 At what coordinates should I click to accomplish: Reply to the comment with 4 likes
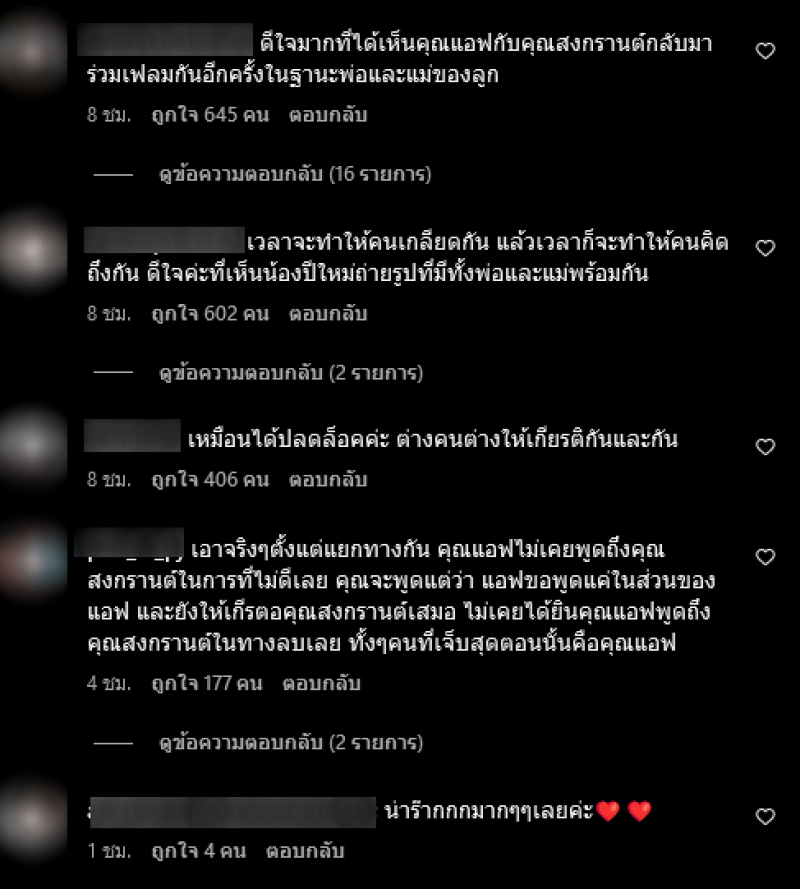tap(305, 852)
